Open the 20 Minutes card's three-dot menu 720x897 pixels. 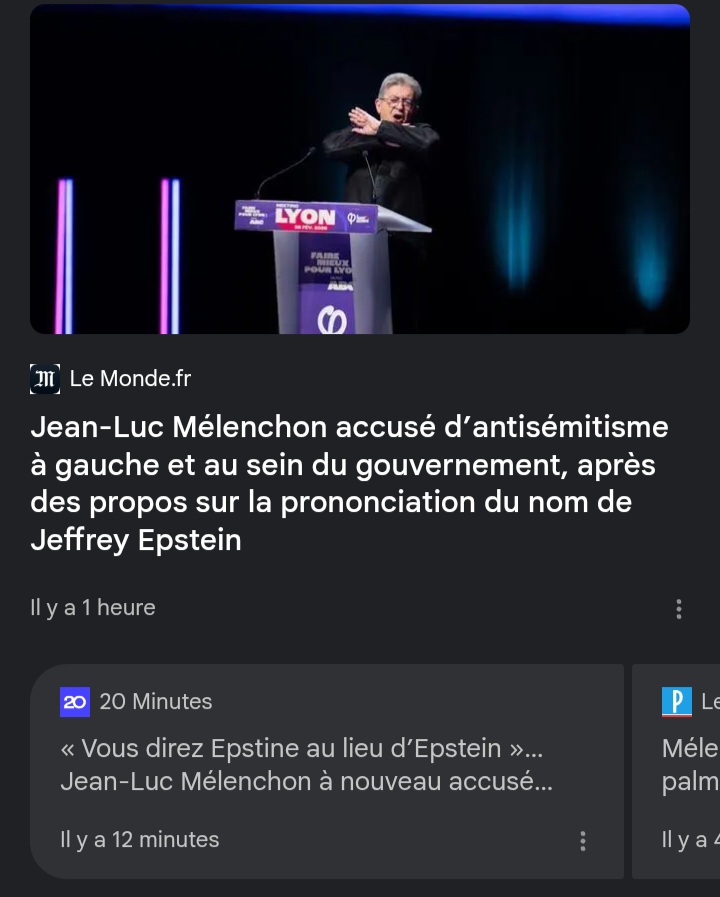coord(583,840)
